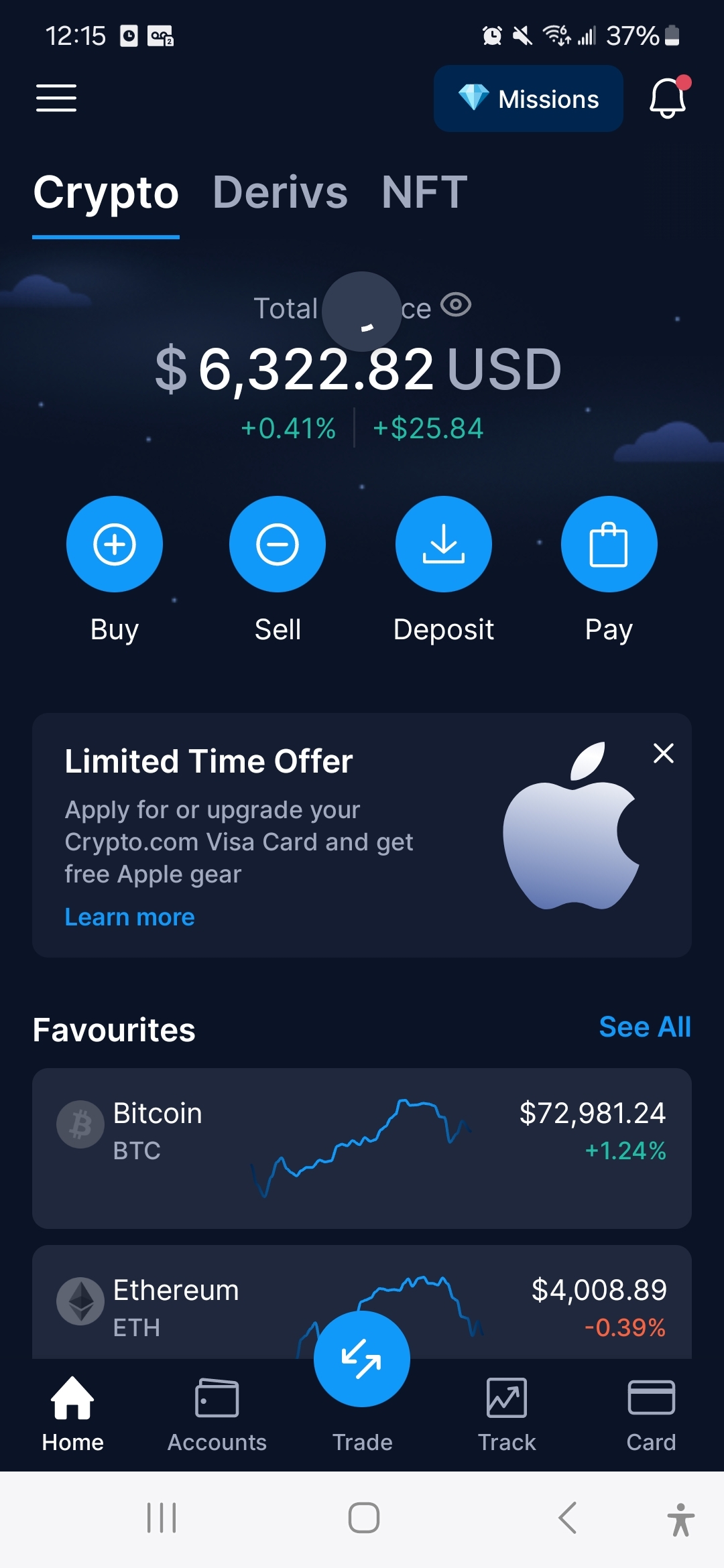Viewport: 724px width, 1568px height.
Task: Switch to the Track tab
Action: point(507,1414)
